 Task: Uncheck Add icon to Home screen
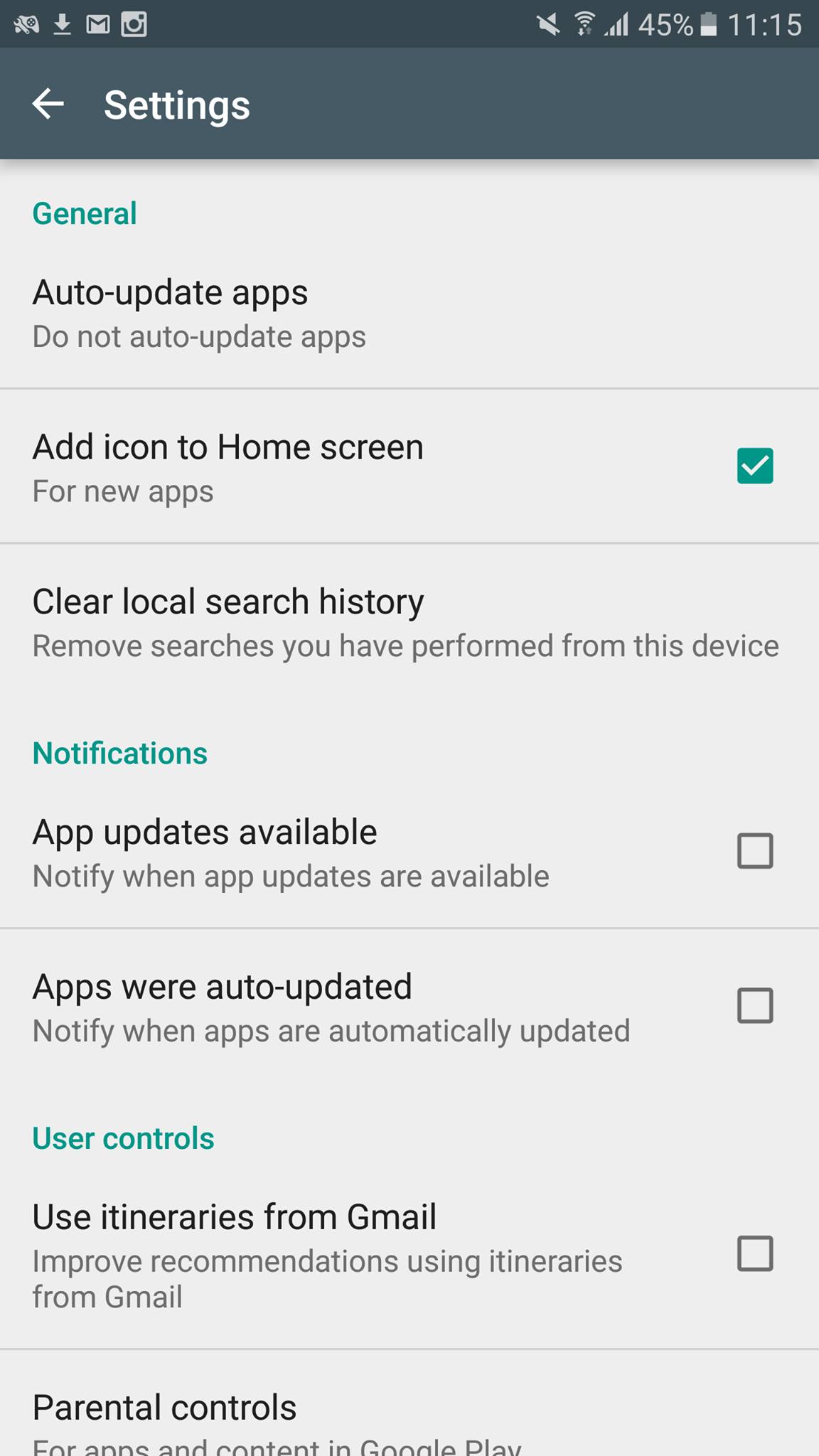pos(754,466)
